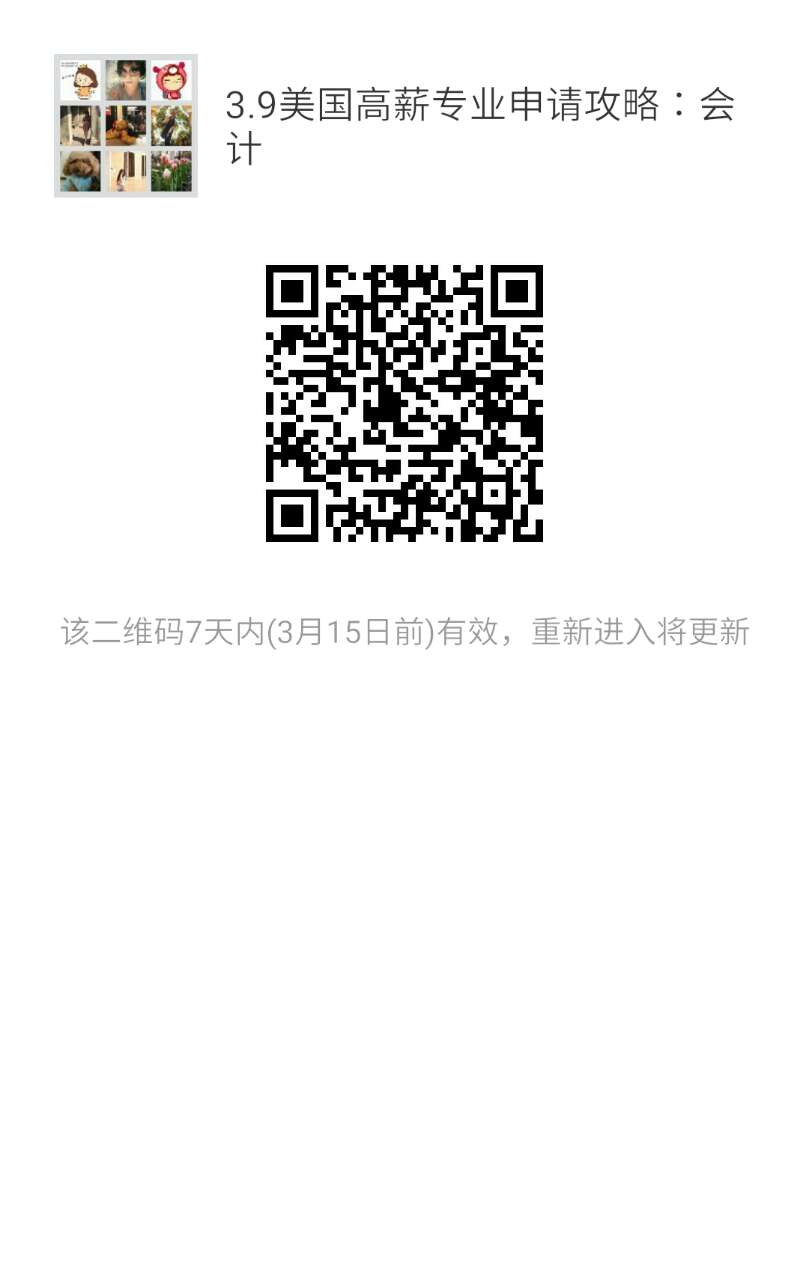Select the teddy bear photo avatar
This screenshot has height=1280, width=809.
125,125
